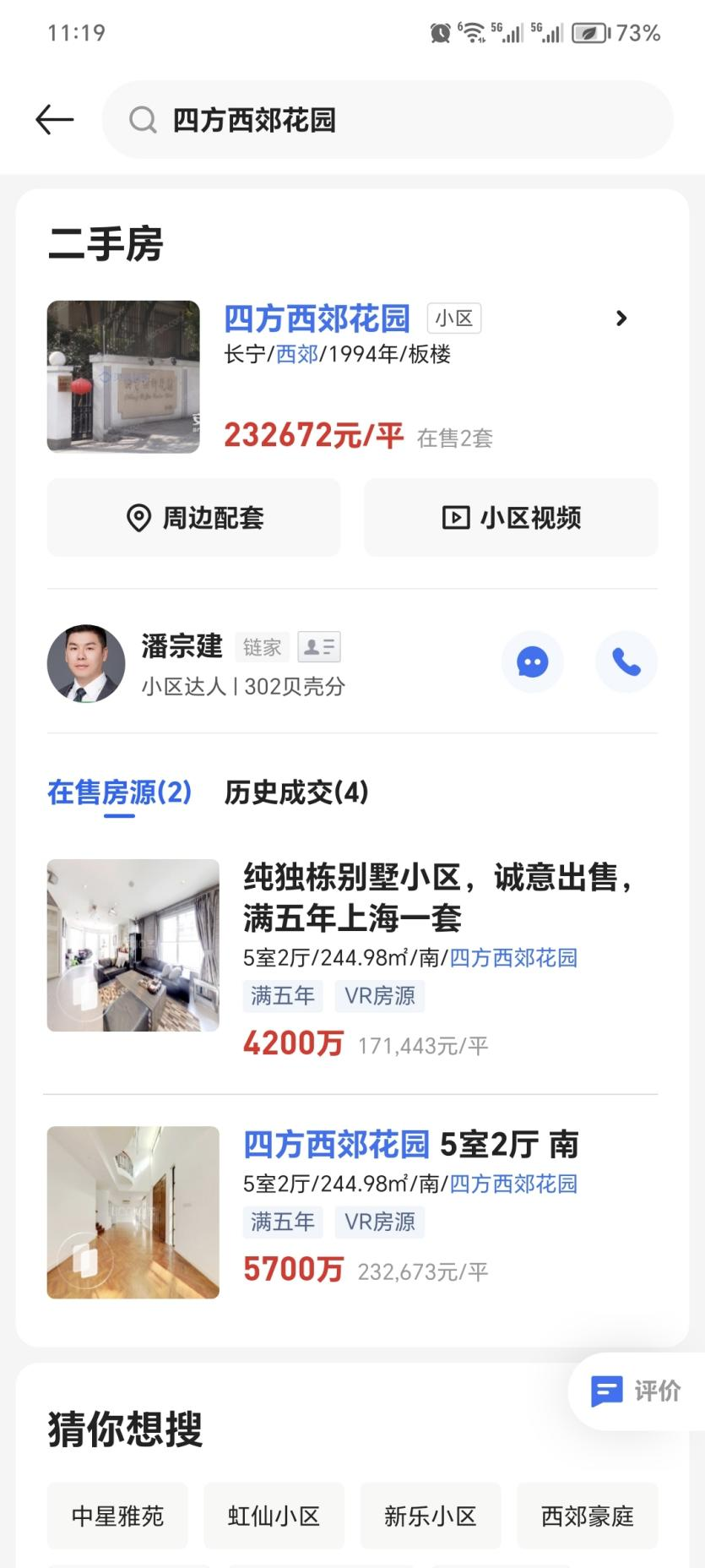The height and width of the screenshot is (1568, 705).
Task: Toggle the VR房源 tag on the 4200万 listing
Action: (x=379, y=996)
